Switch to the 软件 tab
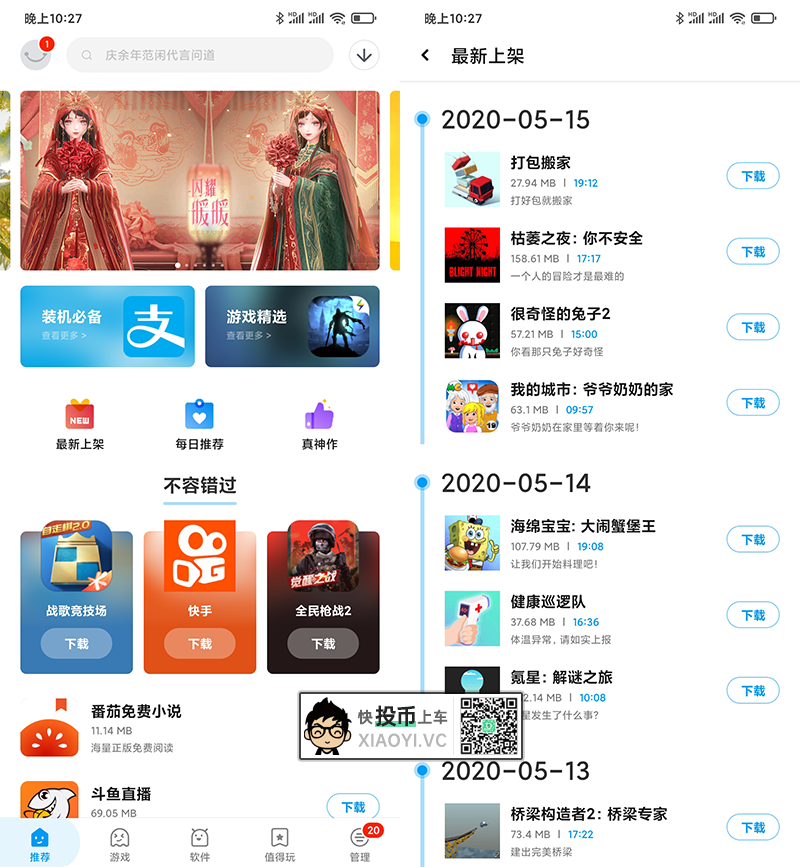The image size is (800, 867). [199, 844]
